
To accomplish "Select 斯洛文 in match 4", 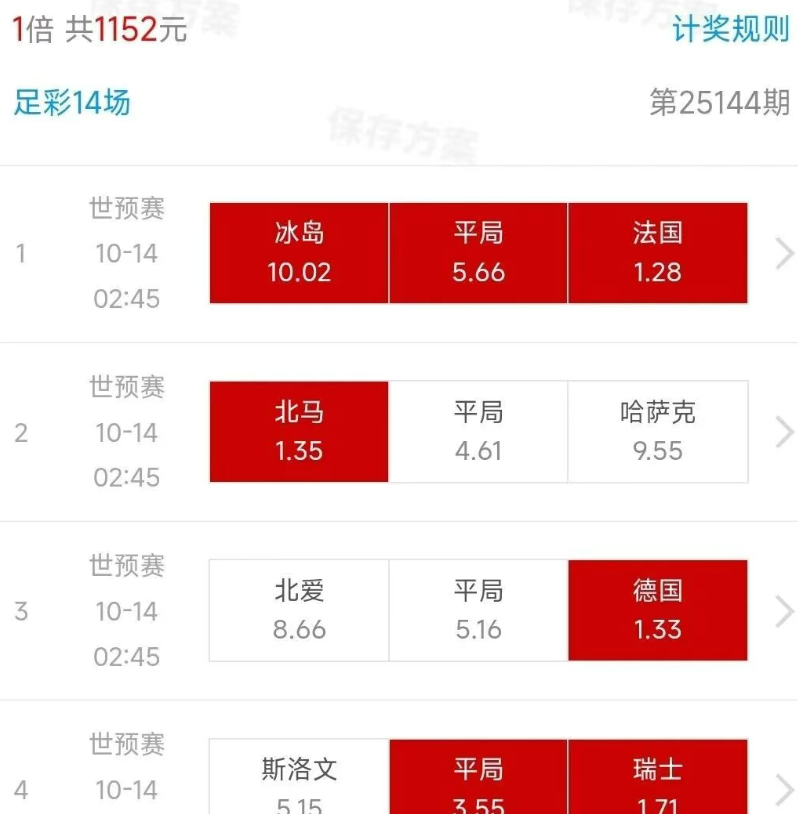I will tap(299, 782).
